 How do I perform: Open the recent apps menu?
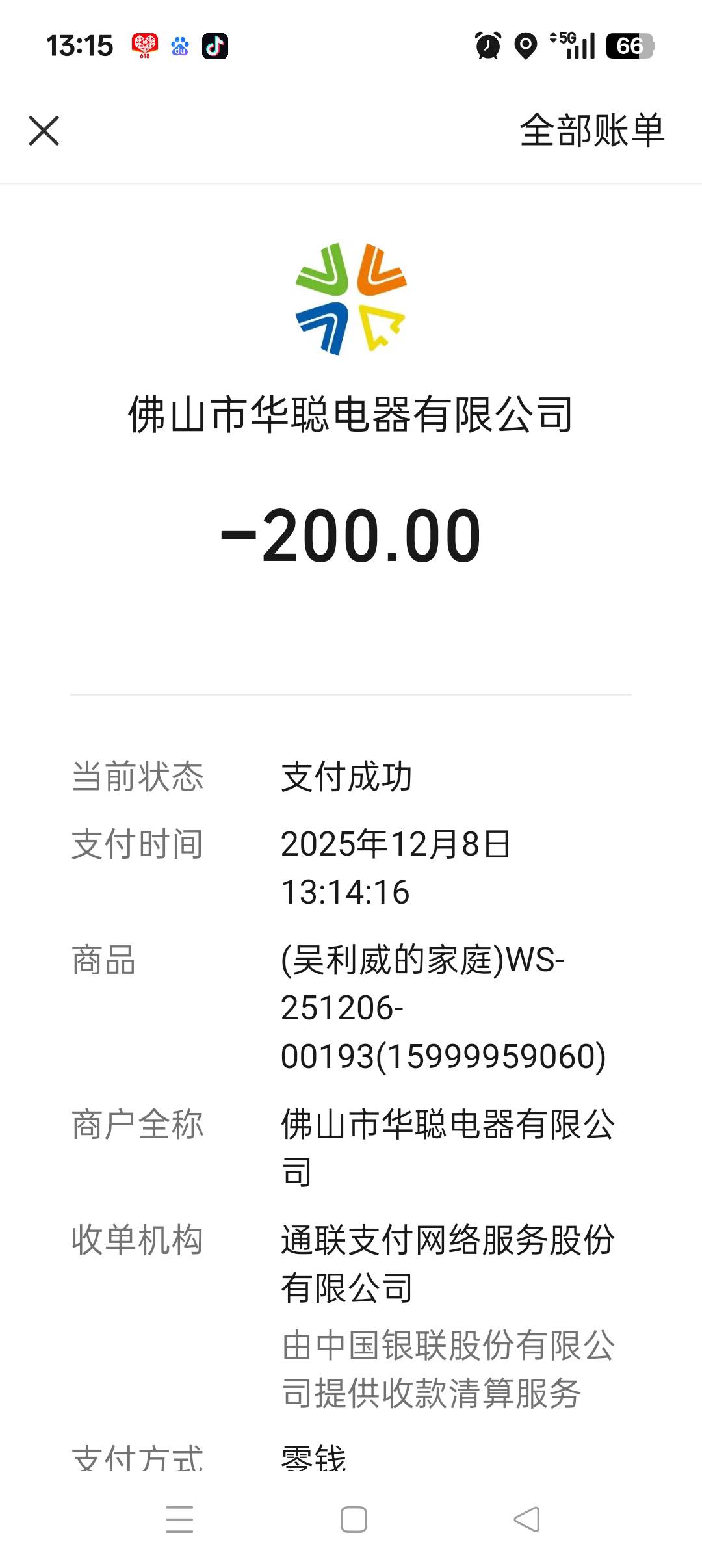tap(179, 1519)
